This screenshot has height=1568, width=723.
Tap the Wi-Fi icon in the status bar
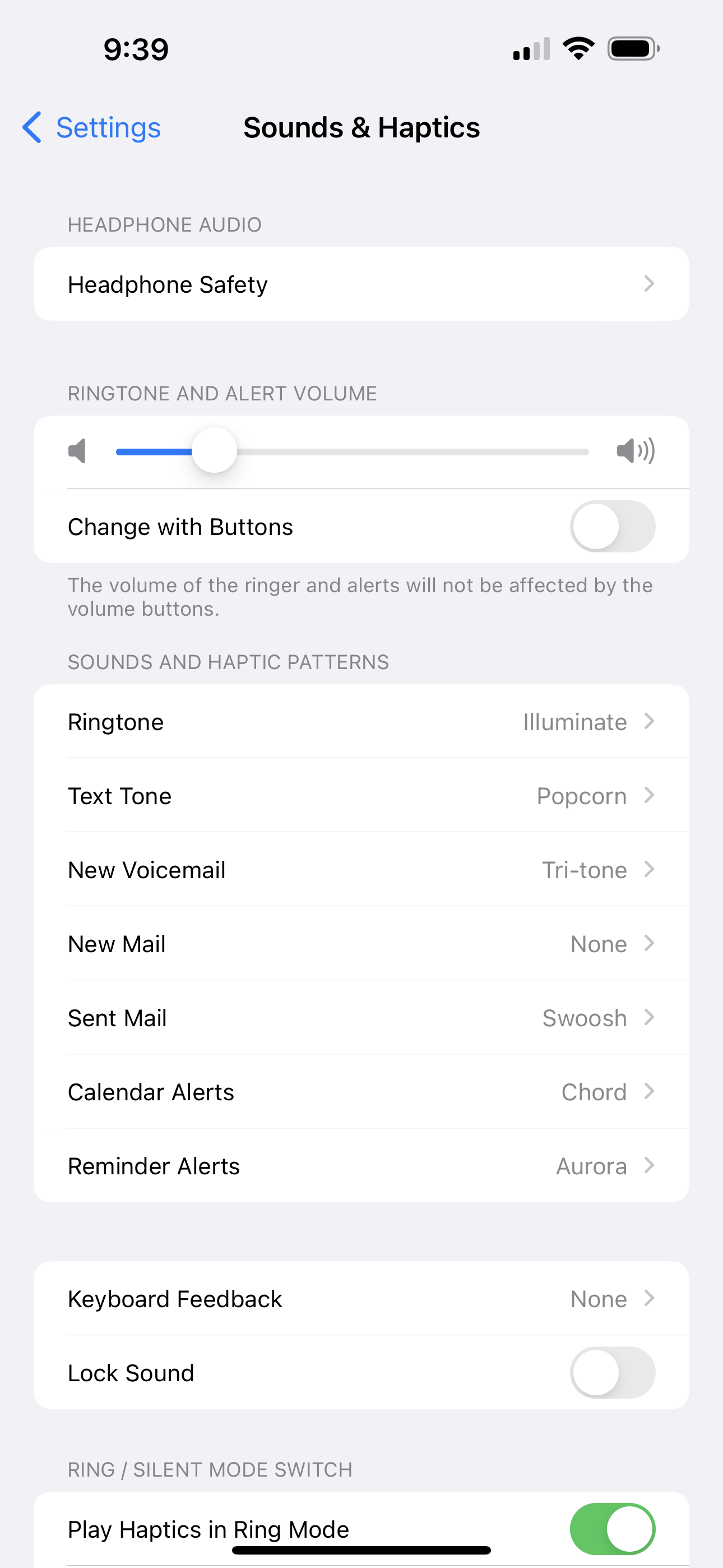(578, 49)
